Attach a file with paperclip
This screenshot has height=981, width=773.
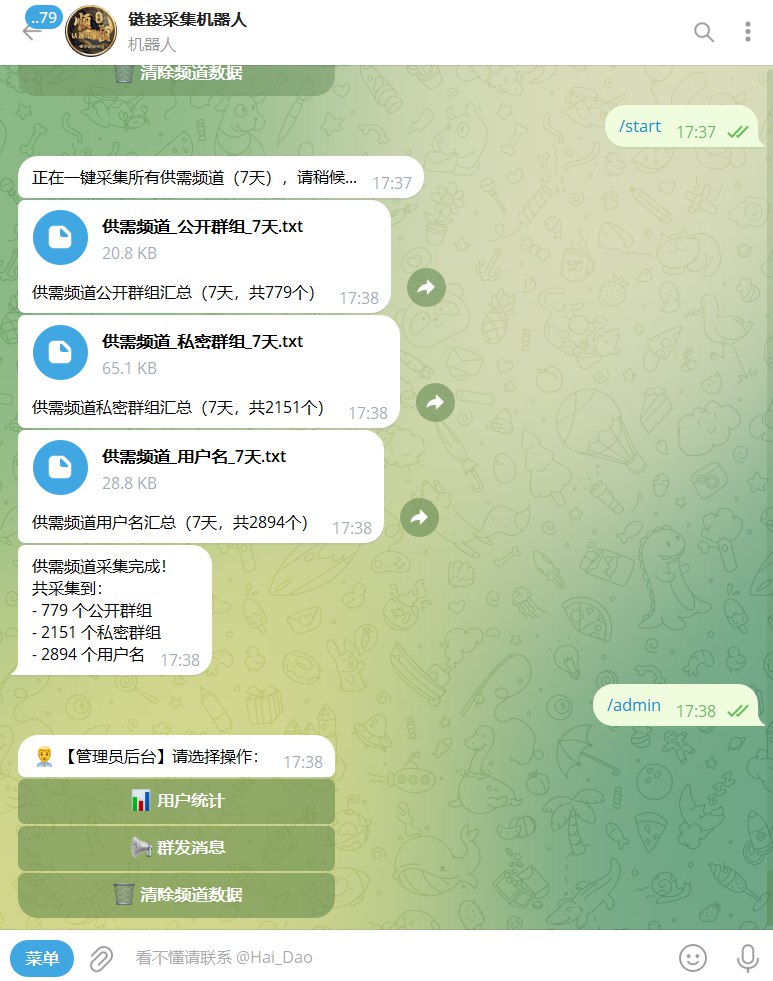101,958
